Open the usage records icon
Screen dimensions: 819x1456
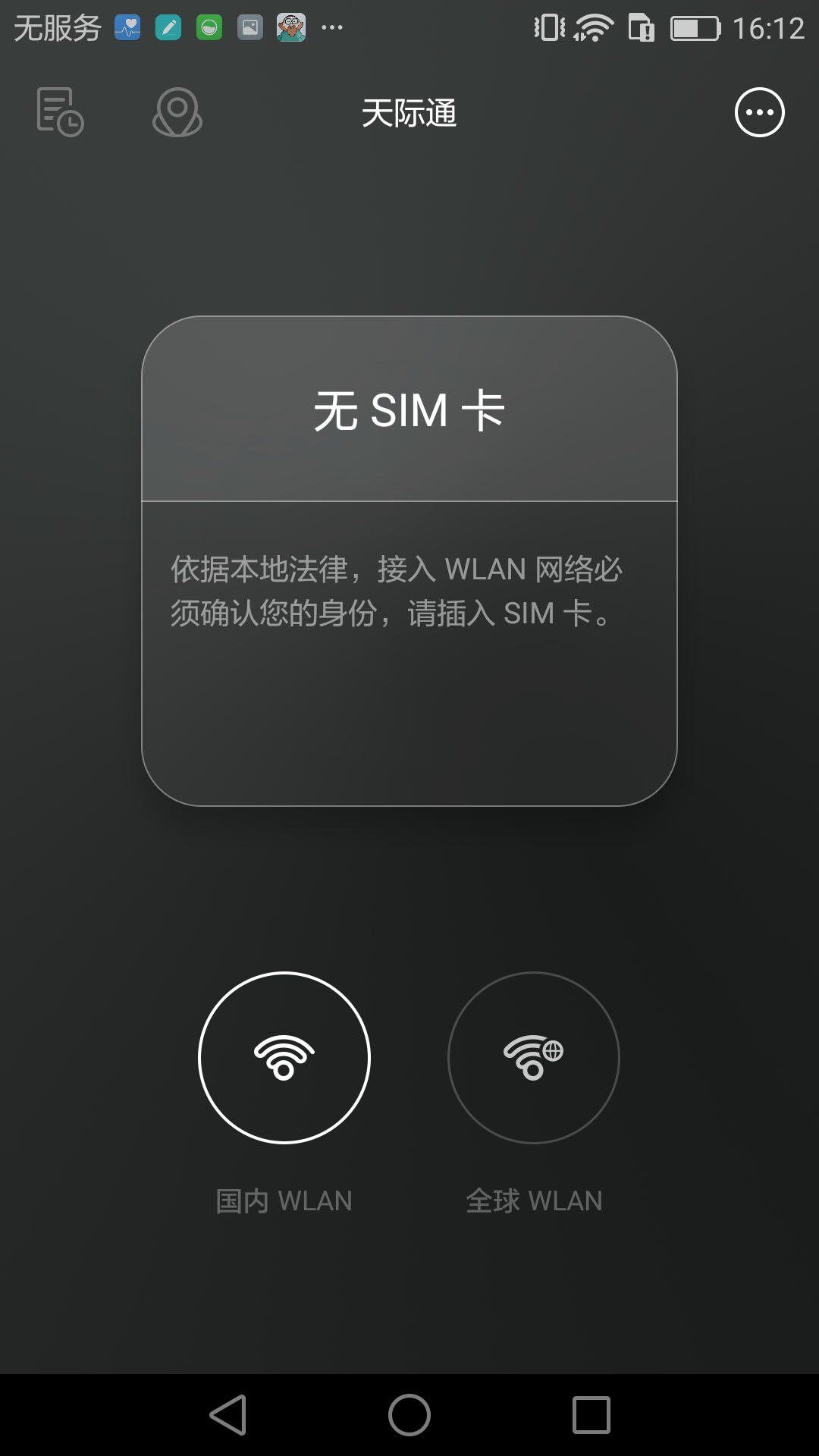pyautogui.click(x=60, y=112)
